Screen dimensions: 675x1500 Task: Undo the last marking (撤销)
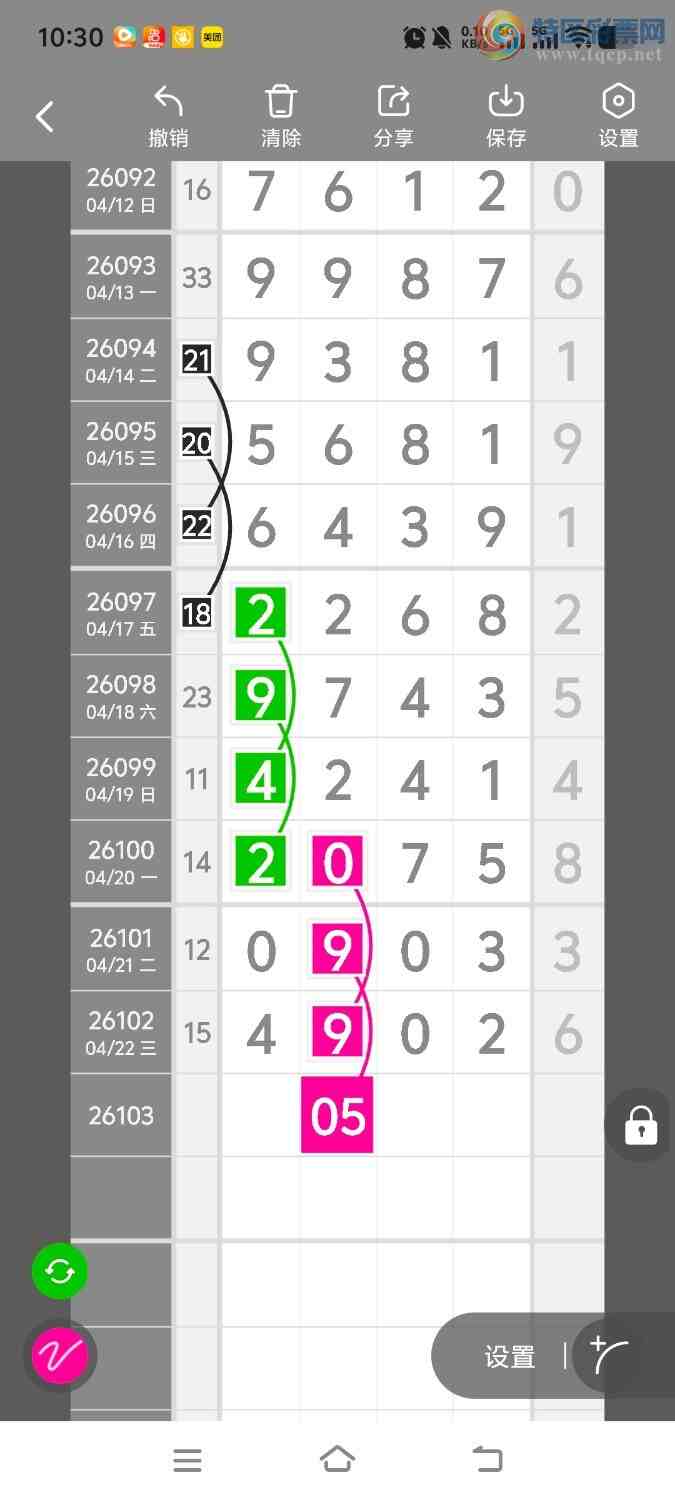coord(168,116)
